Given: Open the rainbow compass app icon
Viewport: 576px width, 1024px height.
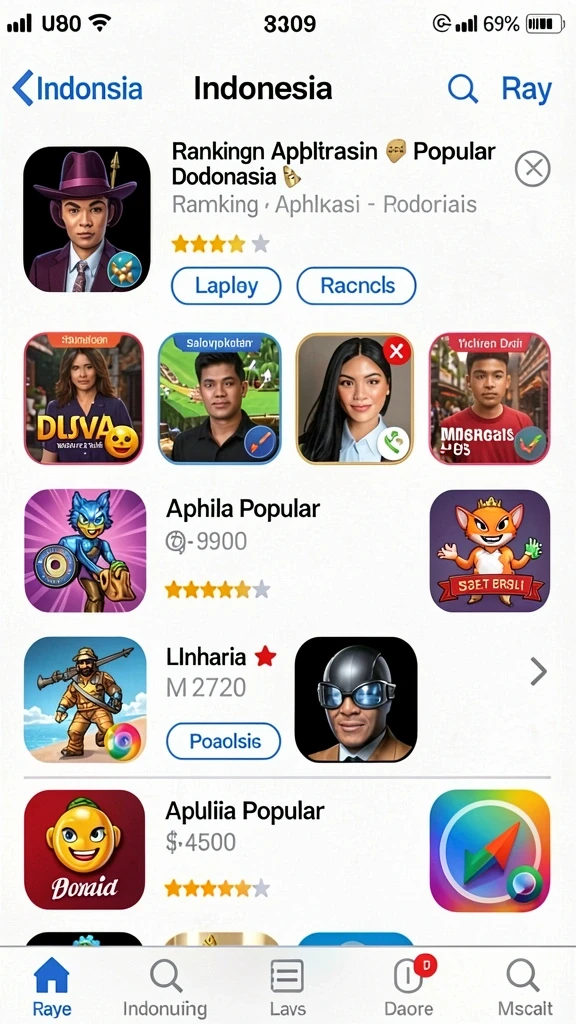Looking at the screenshot, I should point(490,850).
